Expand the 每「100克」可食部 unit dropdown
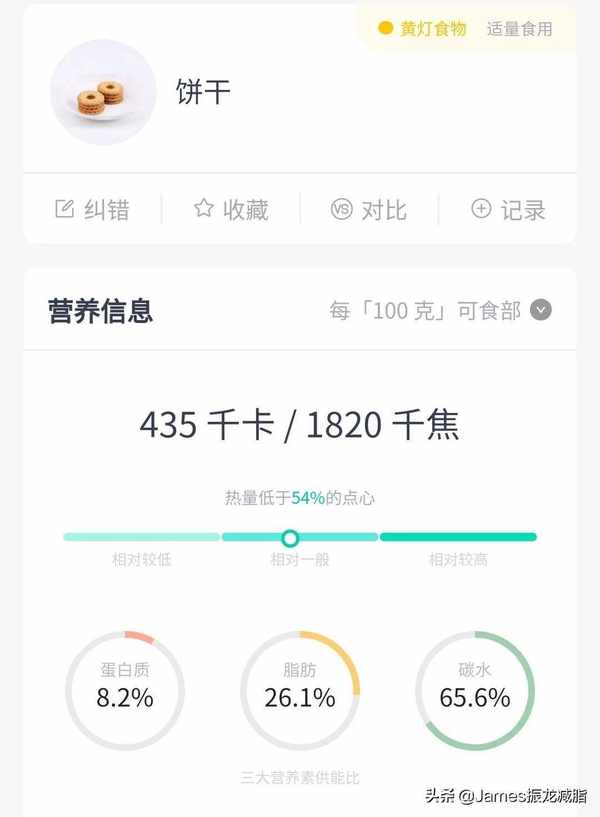 tap(540, 311)
